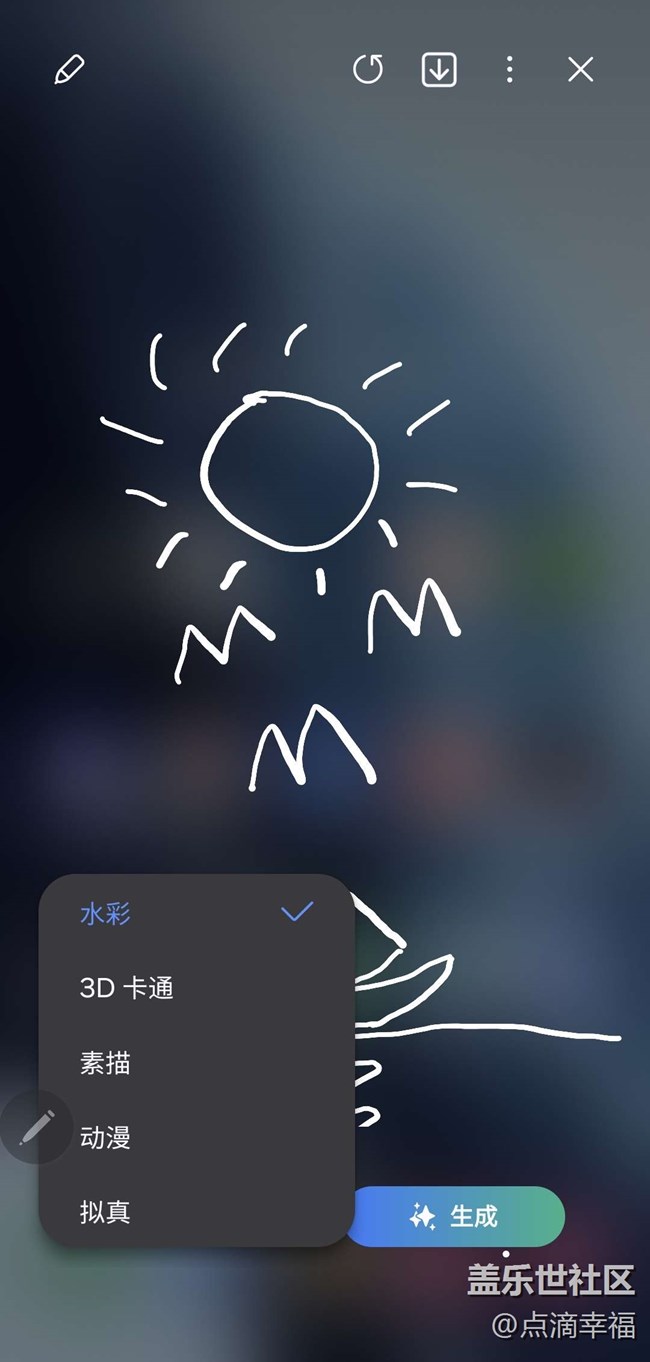Select the 水彩 style option
This screenshot has width=650, height=1362.
pos(197,913)
